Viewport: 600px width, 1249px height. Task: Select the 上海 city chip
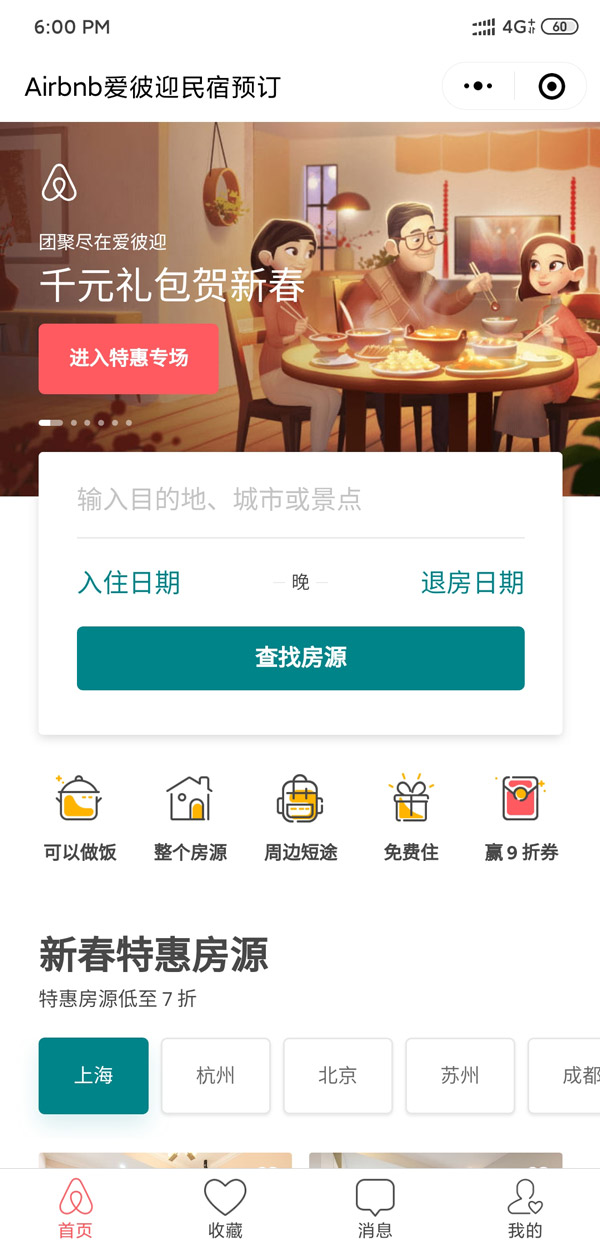coord(94,1076)
